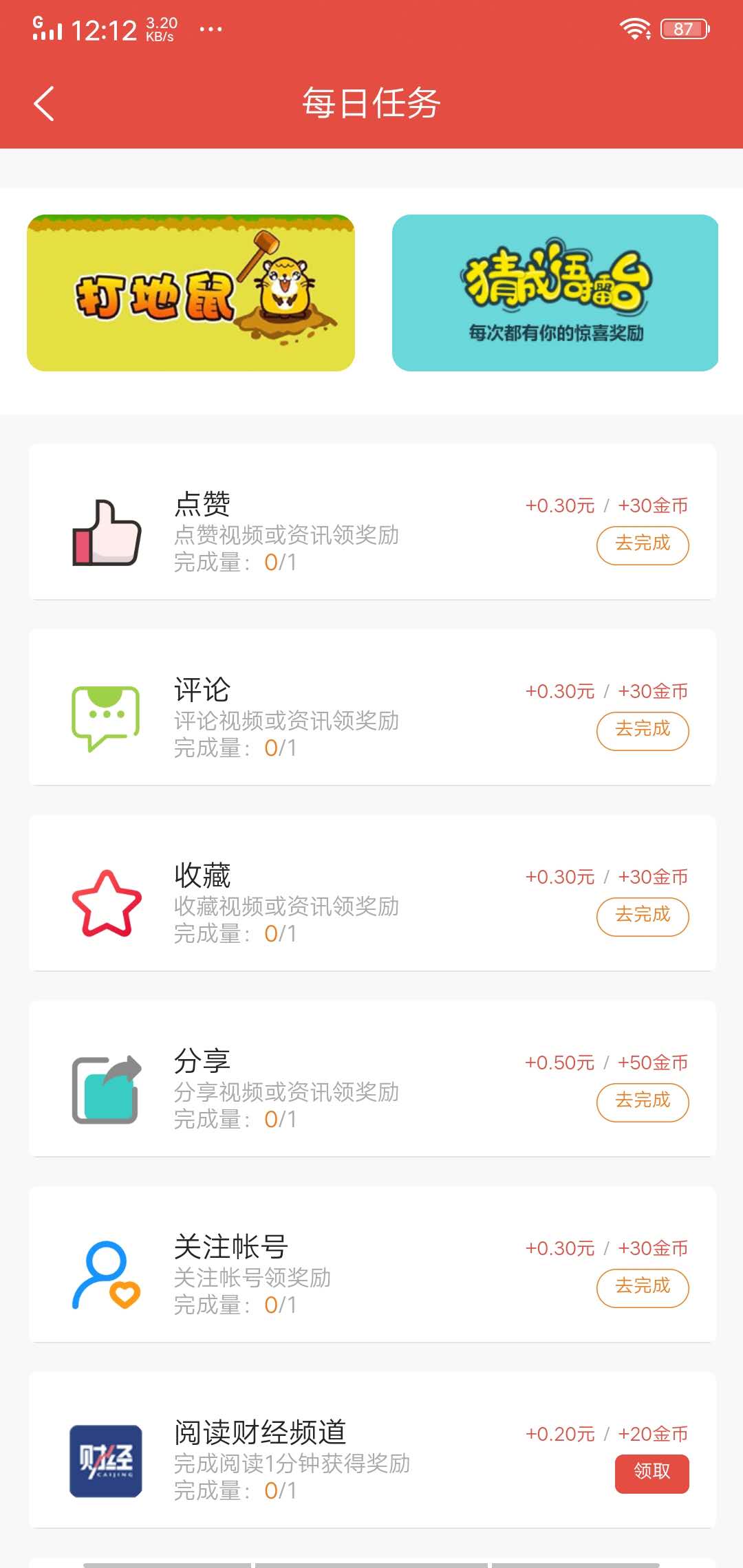Tap the back arrow in the title bar
Viewport: 743px width, 1568px height.
43,103
